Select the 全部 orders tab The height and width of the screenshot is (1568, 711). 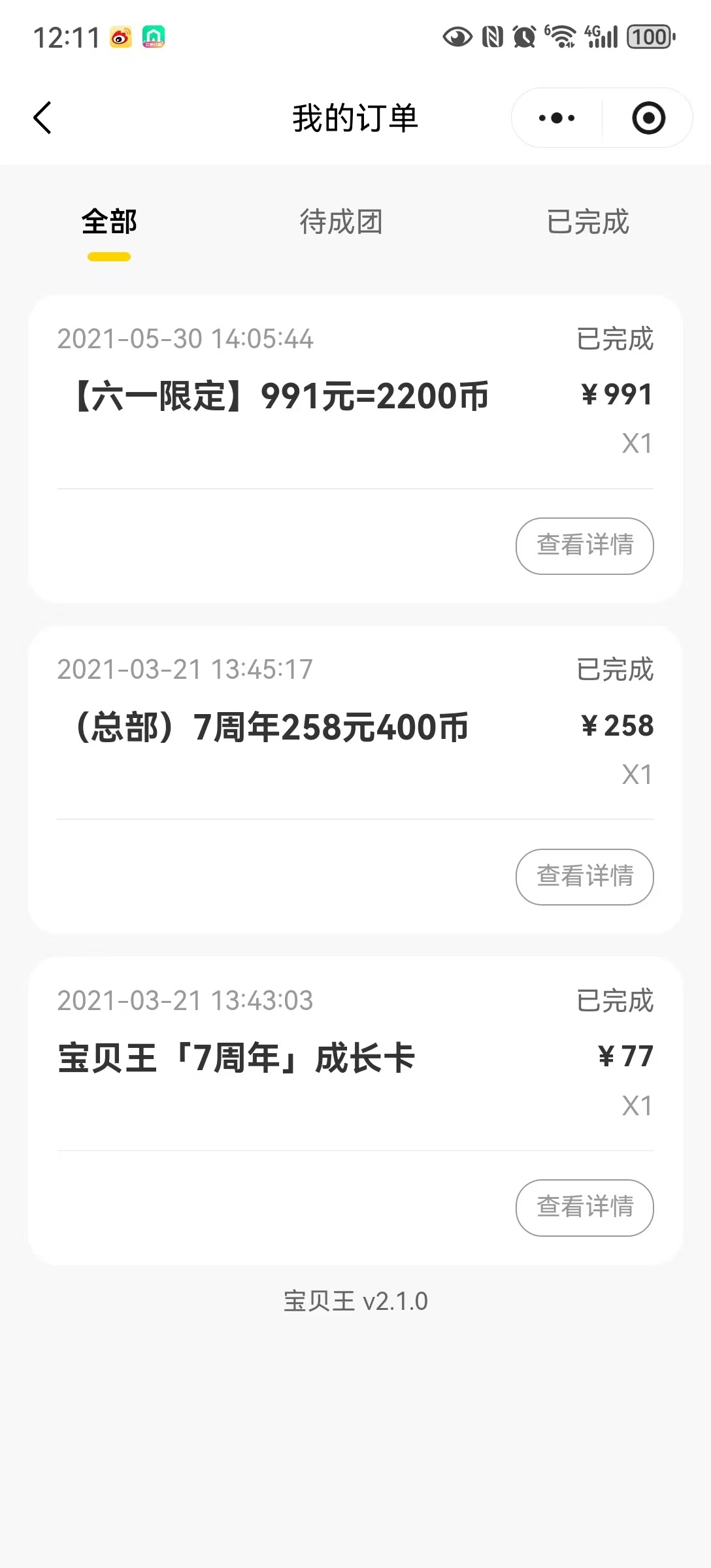pyautogui.click(x=109, y=222)
